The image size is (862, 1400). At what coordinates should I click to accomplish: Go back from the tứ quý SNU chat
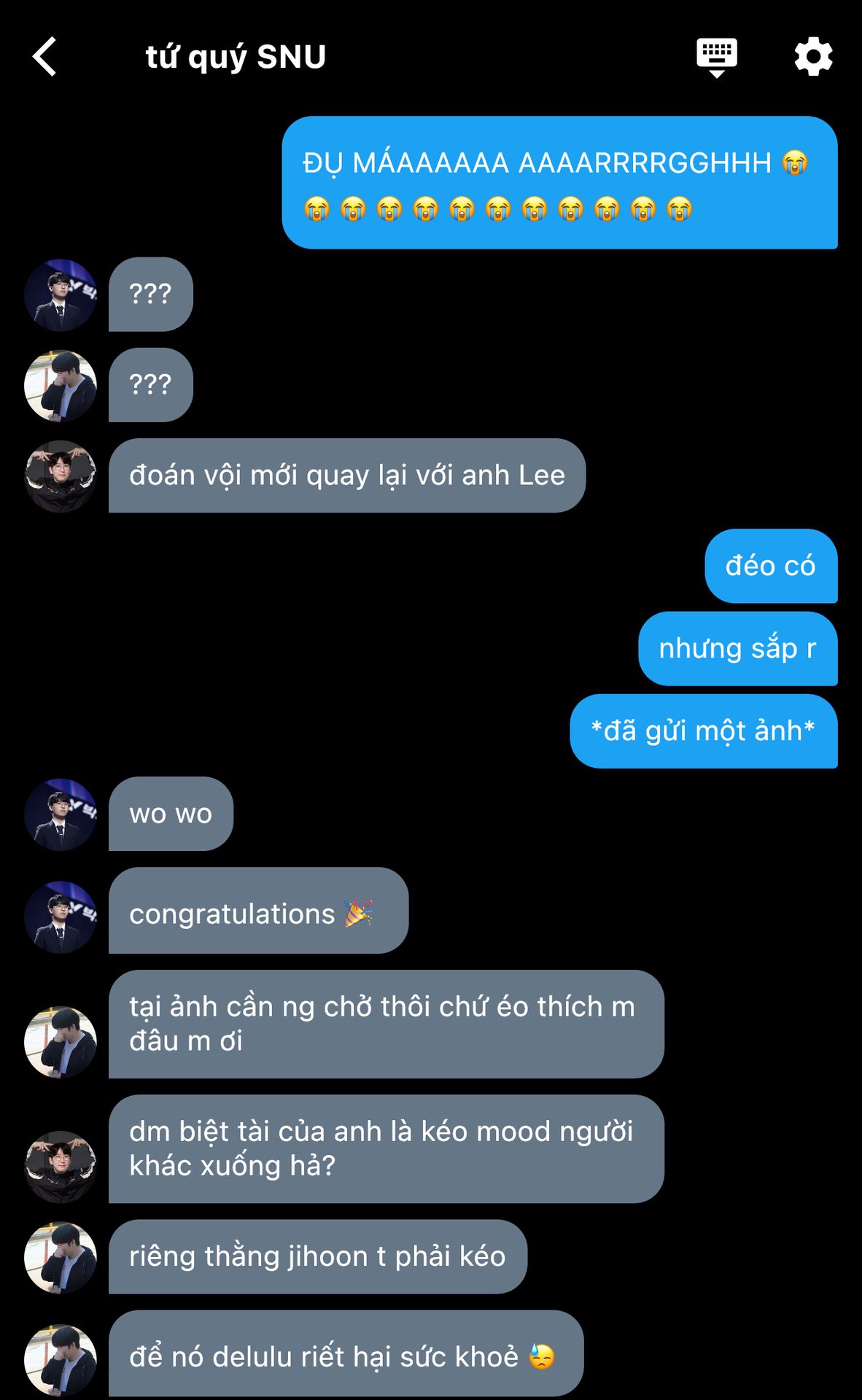[45, 57]
